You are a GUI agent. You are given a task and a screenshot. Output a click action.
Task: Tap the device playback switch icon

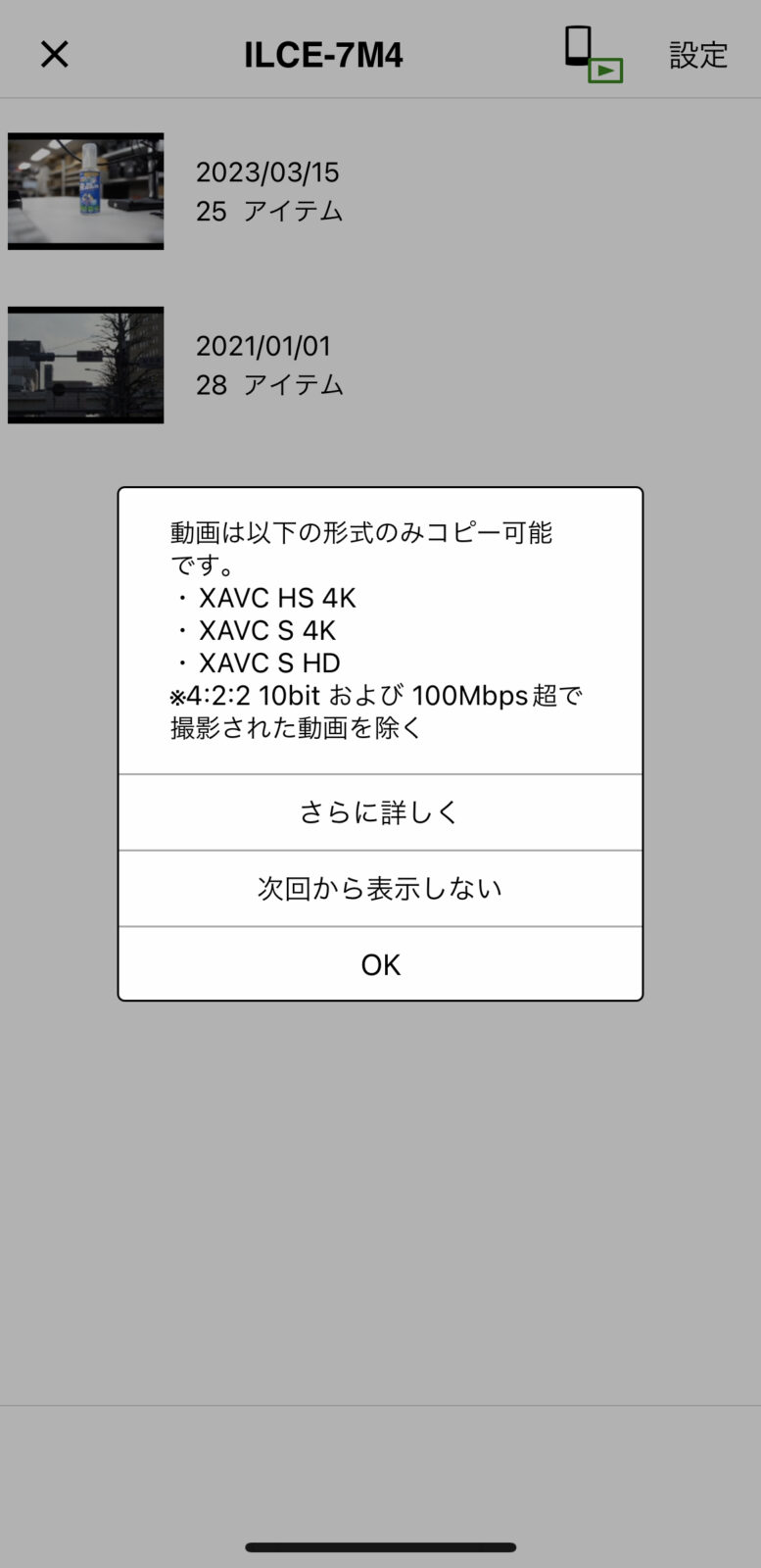coord(594,54)
